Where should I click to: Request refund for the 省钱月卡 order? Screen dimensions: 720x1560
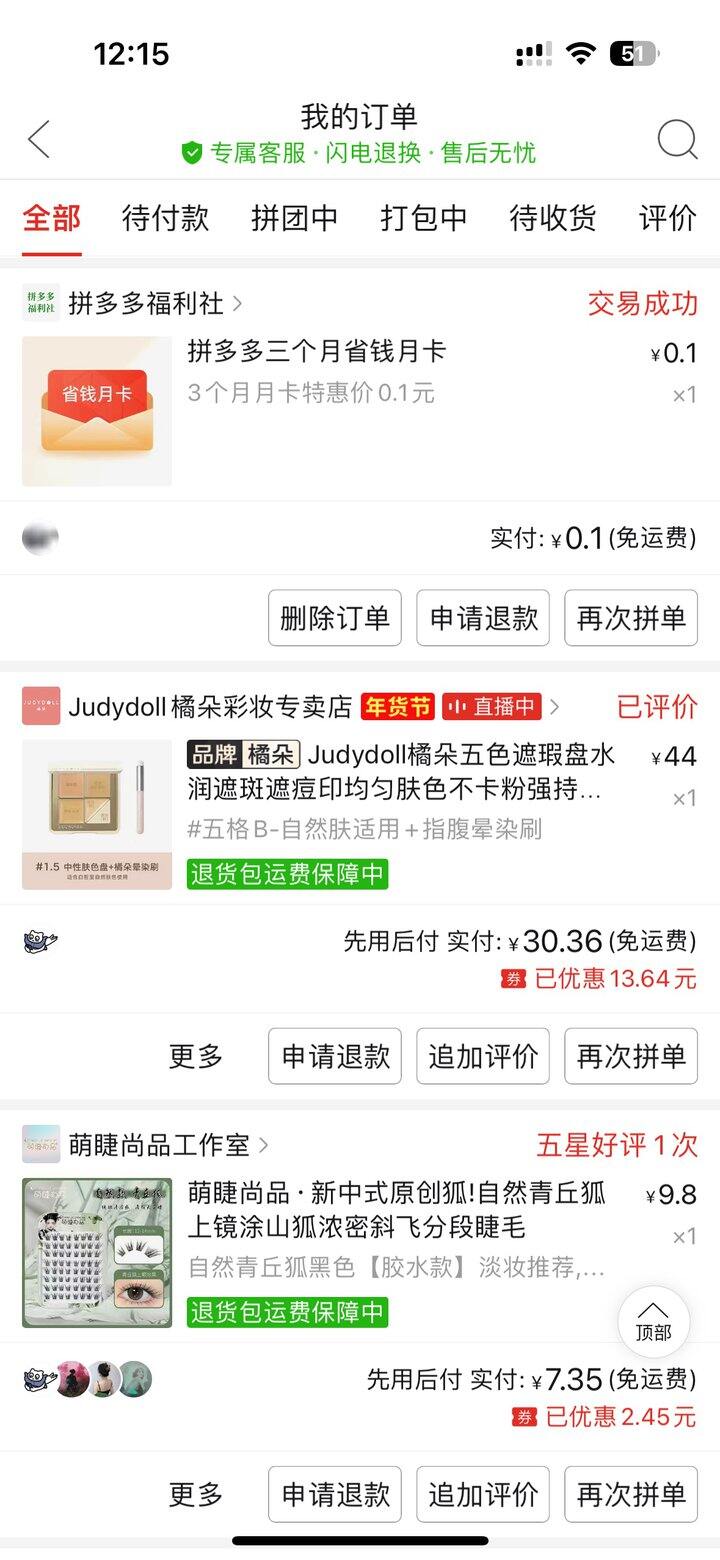coord(483,618)
